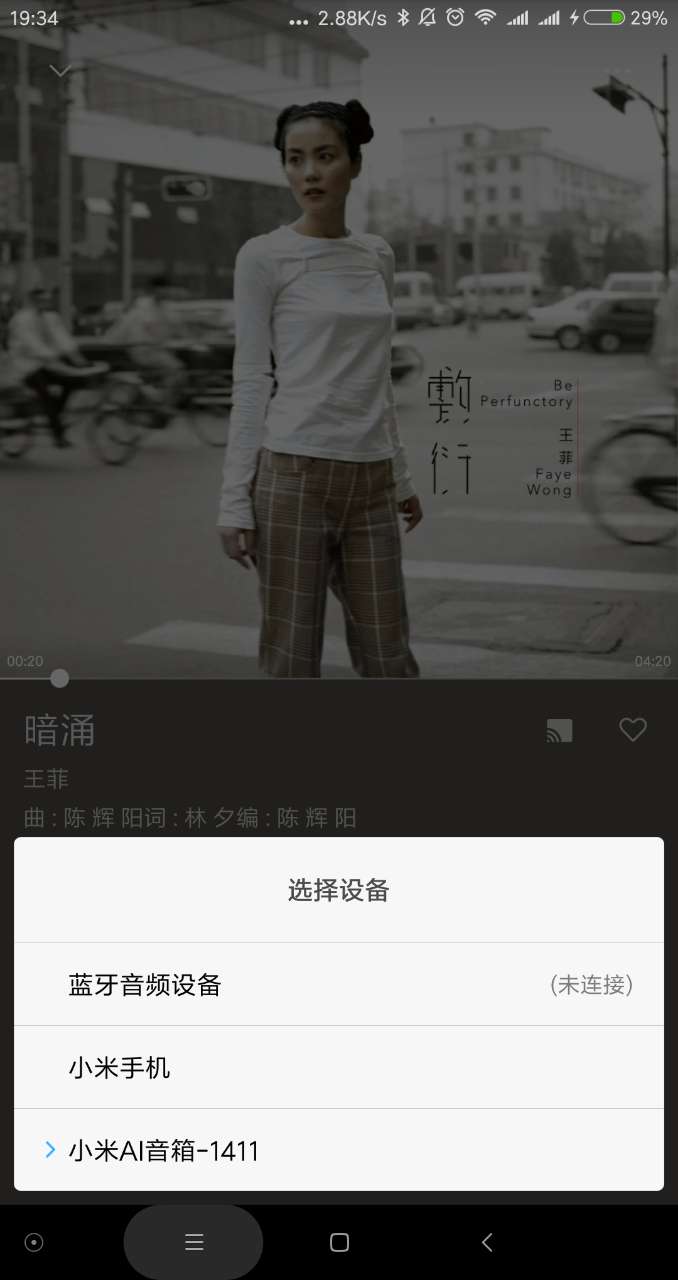
Task: Select 蓝牙音频设备 as the output device
Action: click(x=338, y=985)
